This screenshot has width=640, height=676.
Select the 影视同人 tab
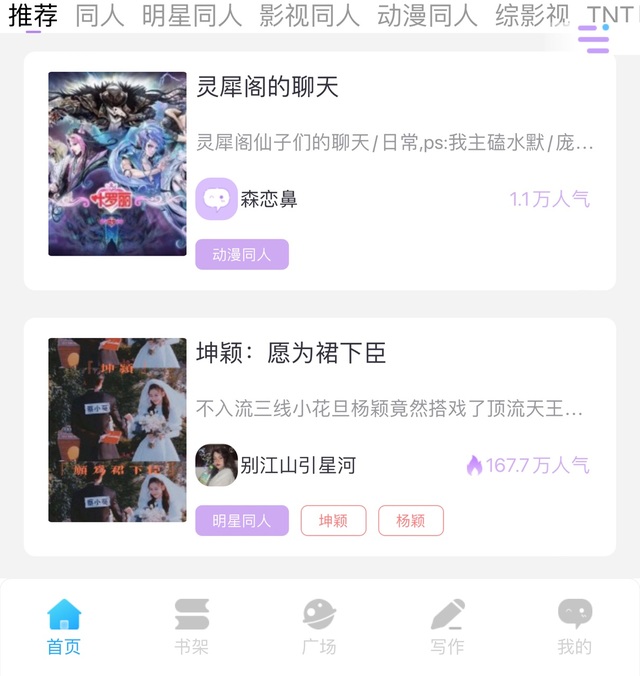tap(309, 16)
